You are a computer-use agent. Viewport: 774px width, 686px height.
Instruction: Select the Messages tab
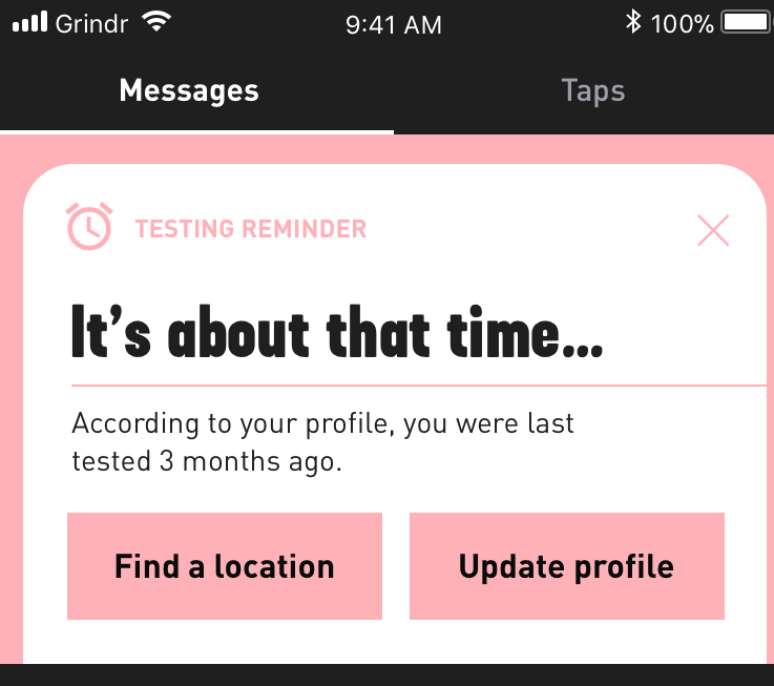[189, 91]
